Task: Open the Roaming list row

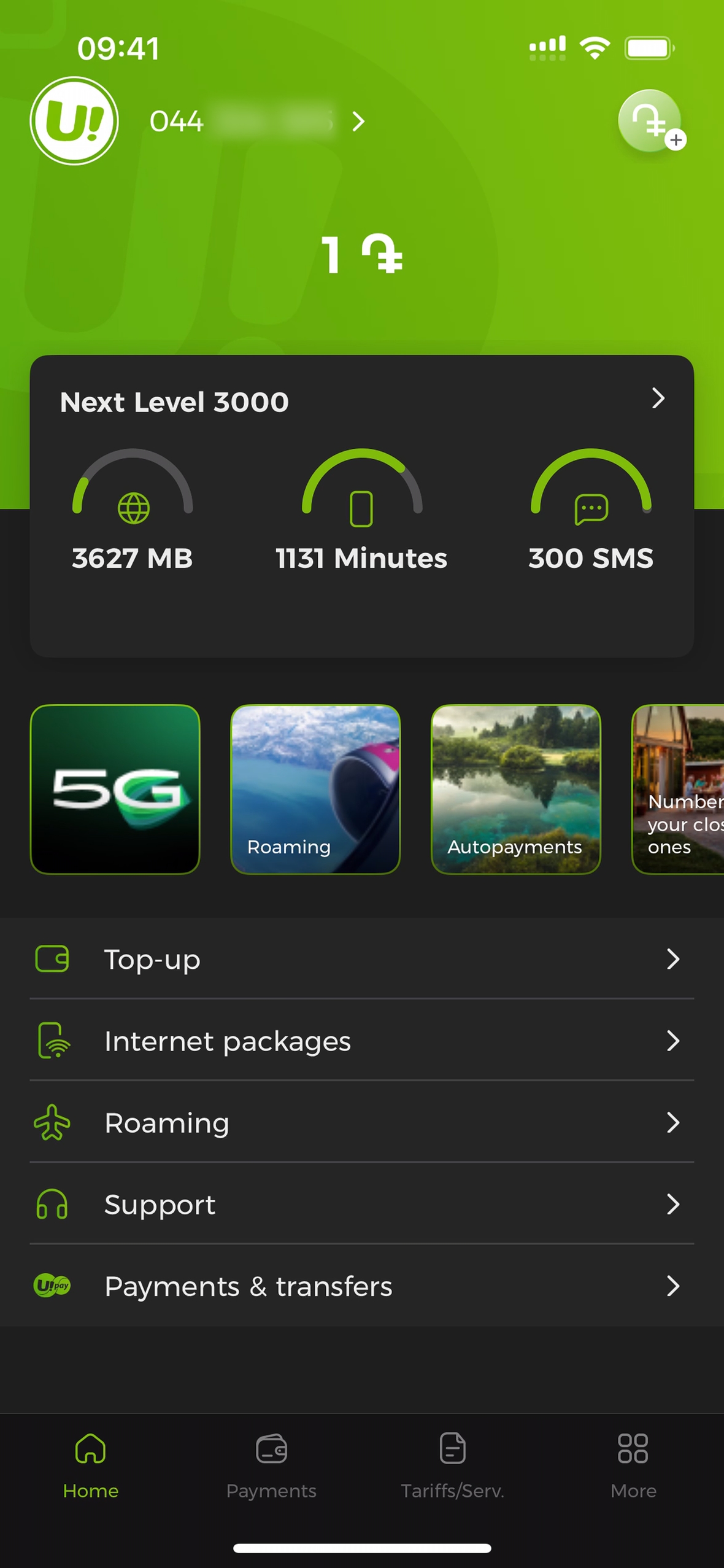Action: tap(361, 1122)
